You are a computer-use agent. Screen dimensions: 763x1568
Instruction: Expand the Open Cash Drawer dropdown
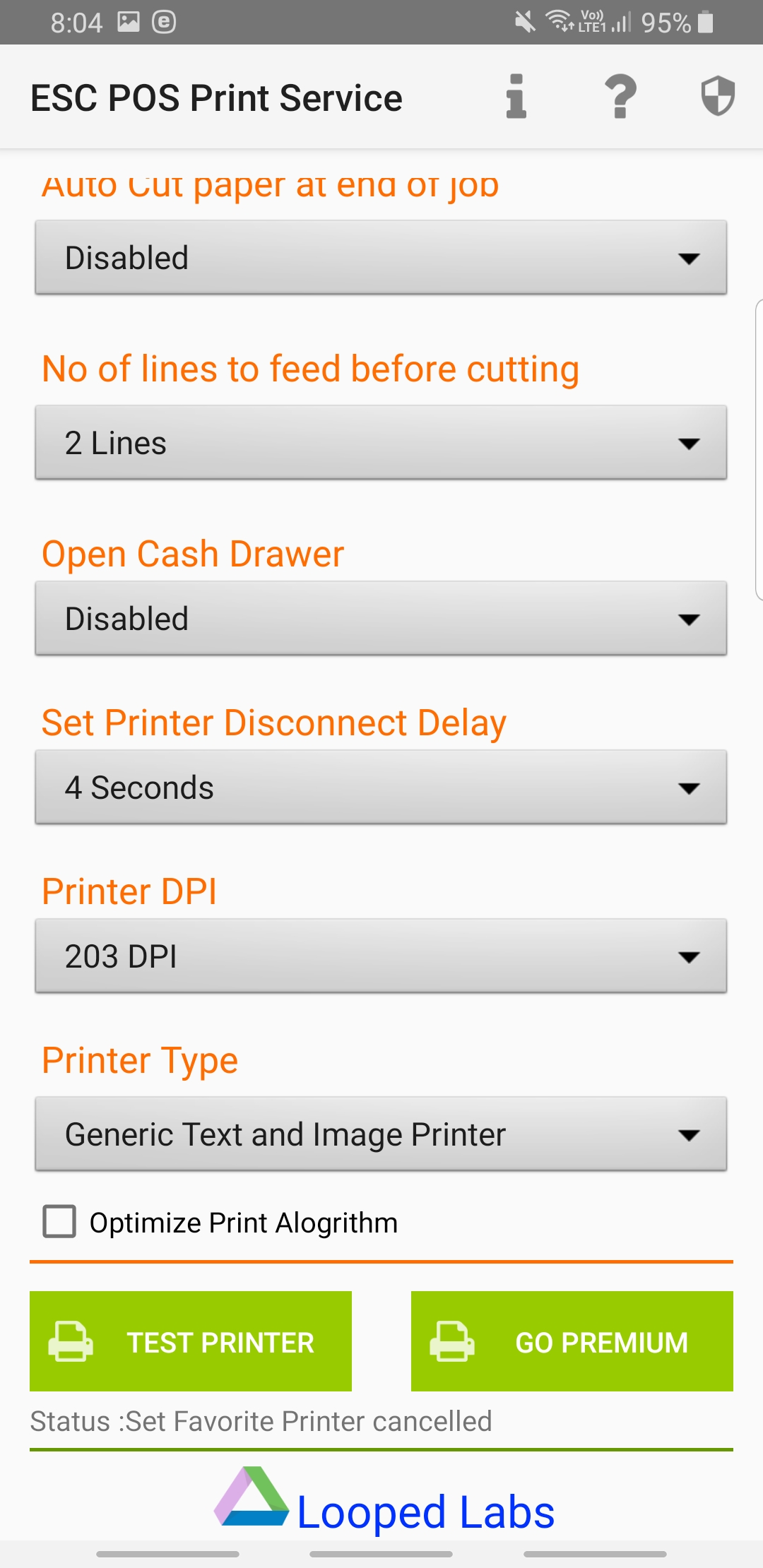pyautogui.click(x=381, y=619)
